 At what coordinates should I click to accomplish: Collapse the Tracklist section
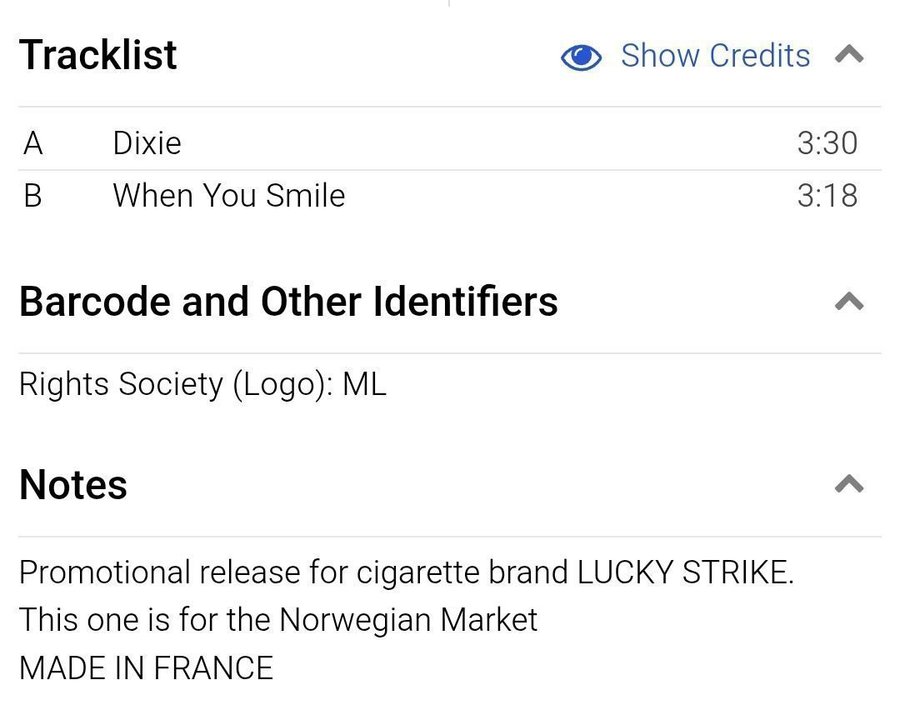(x=848, y=56)
